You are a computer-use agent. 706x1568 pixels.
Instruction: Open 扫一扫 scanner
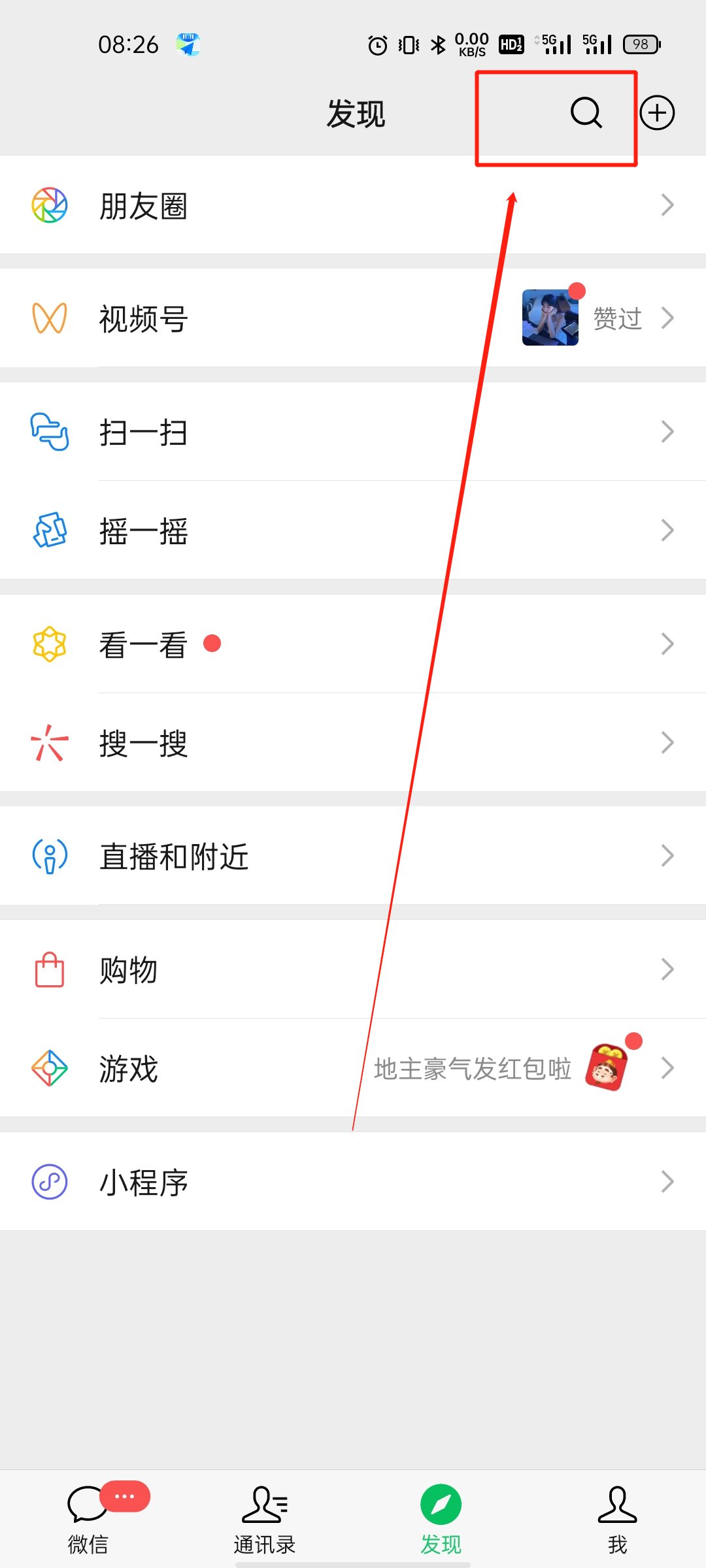353,432
